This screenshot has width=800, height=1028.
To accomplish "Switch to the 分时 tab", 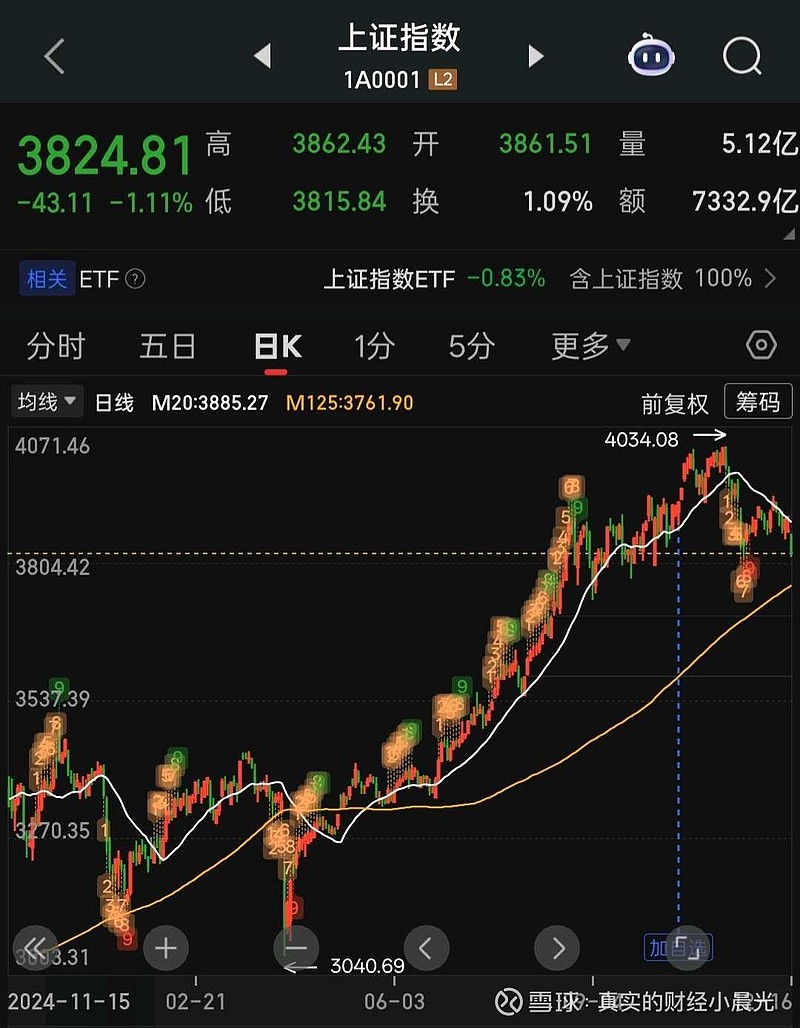I will [55, 344].
